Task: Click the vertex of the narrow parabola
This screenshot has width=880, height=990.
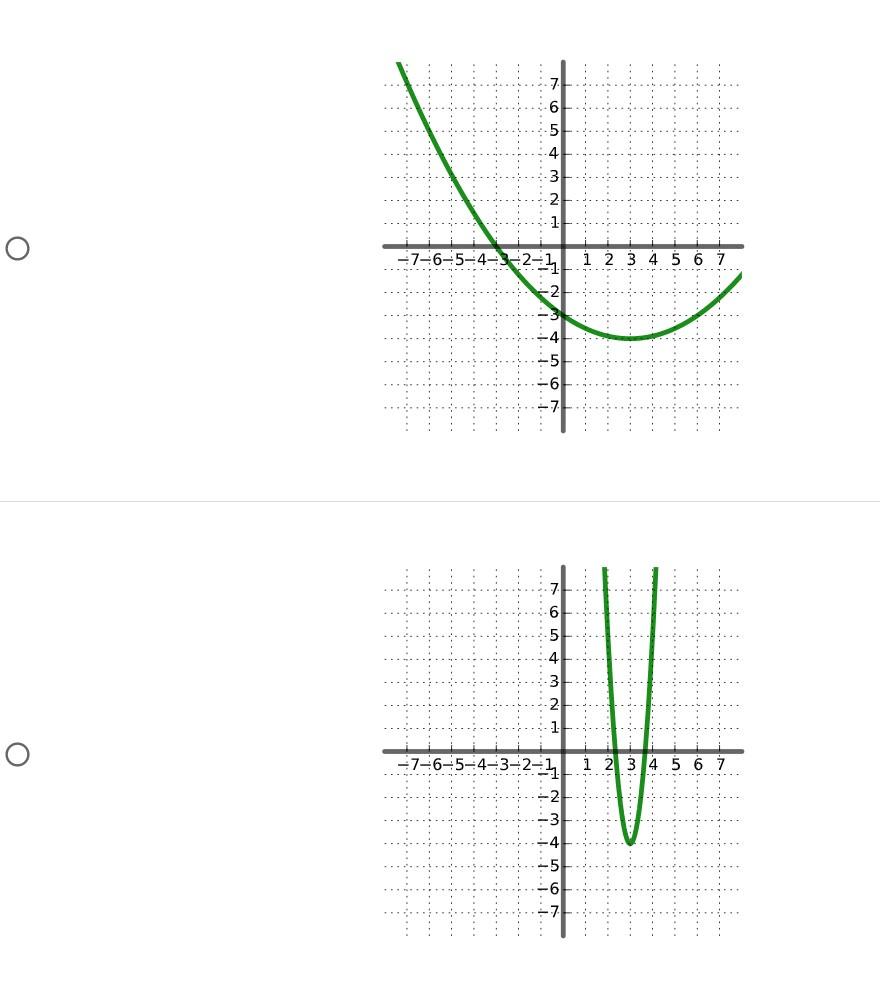Action: click(x=630, y=842)
